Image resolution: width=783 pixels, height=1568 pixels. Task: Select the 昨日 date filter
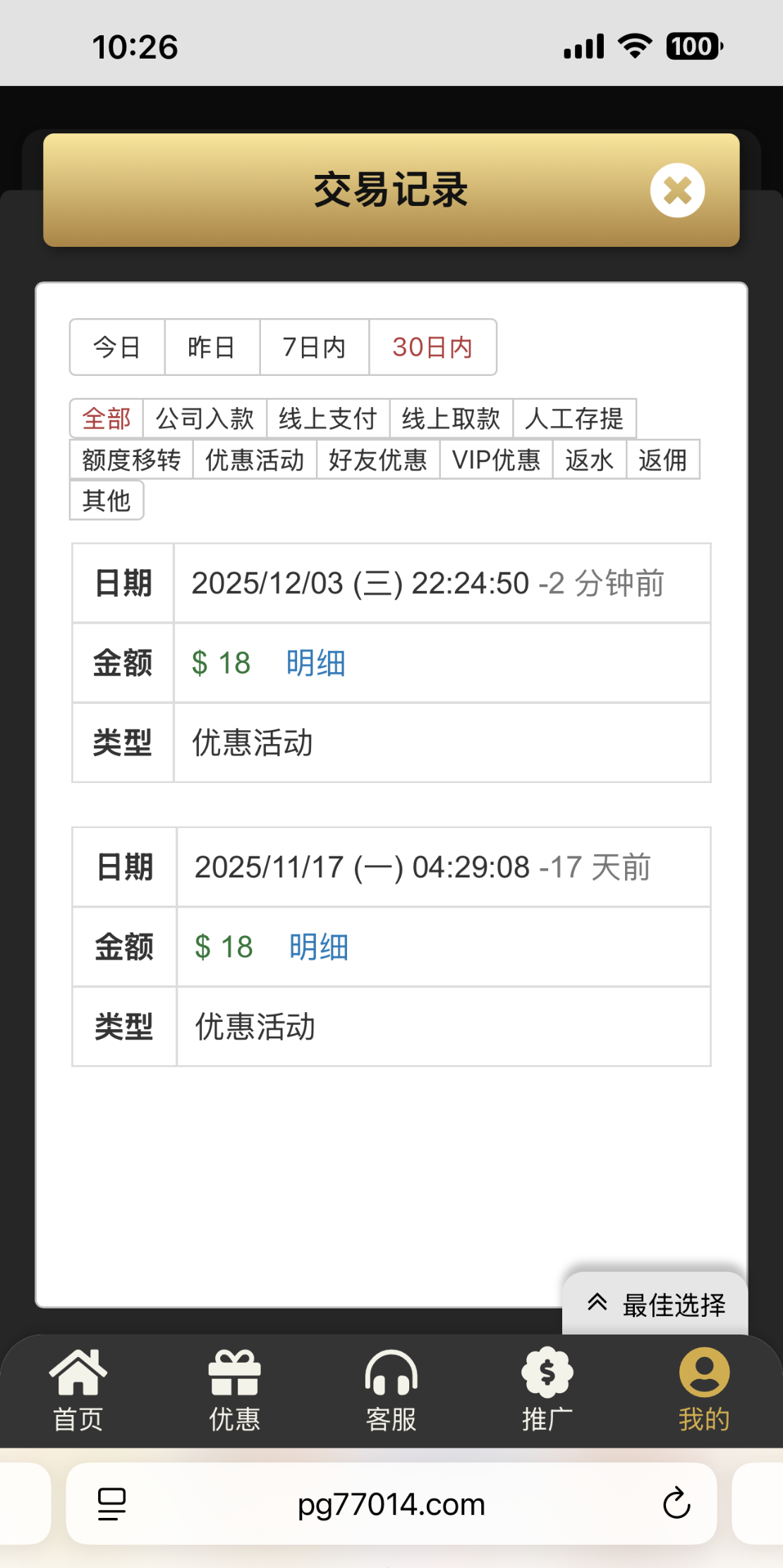pyautogui.click(x=212, y=347)
